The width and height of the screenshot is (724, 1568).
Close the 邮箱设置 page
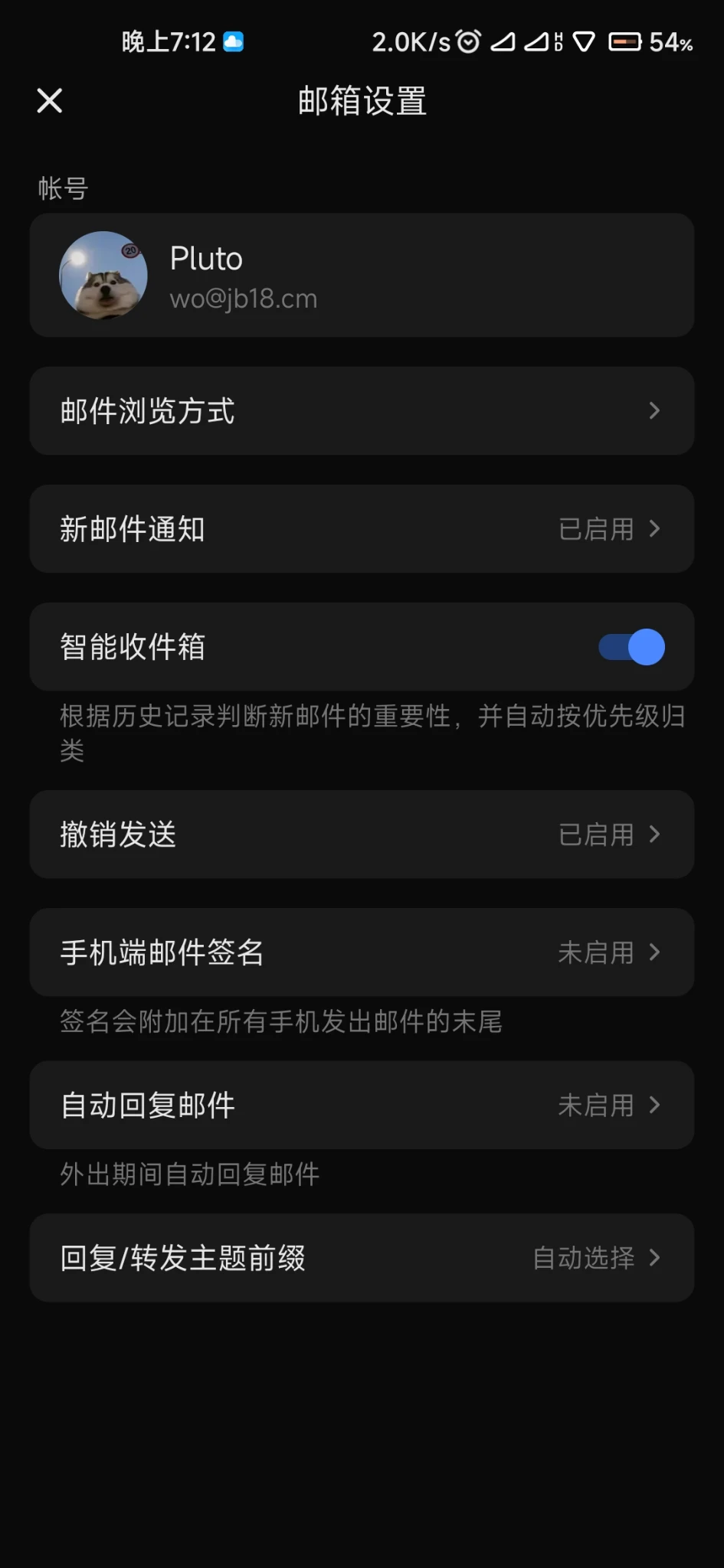coord(50,100)
